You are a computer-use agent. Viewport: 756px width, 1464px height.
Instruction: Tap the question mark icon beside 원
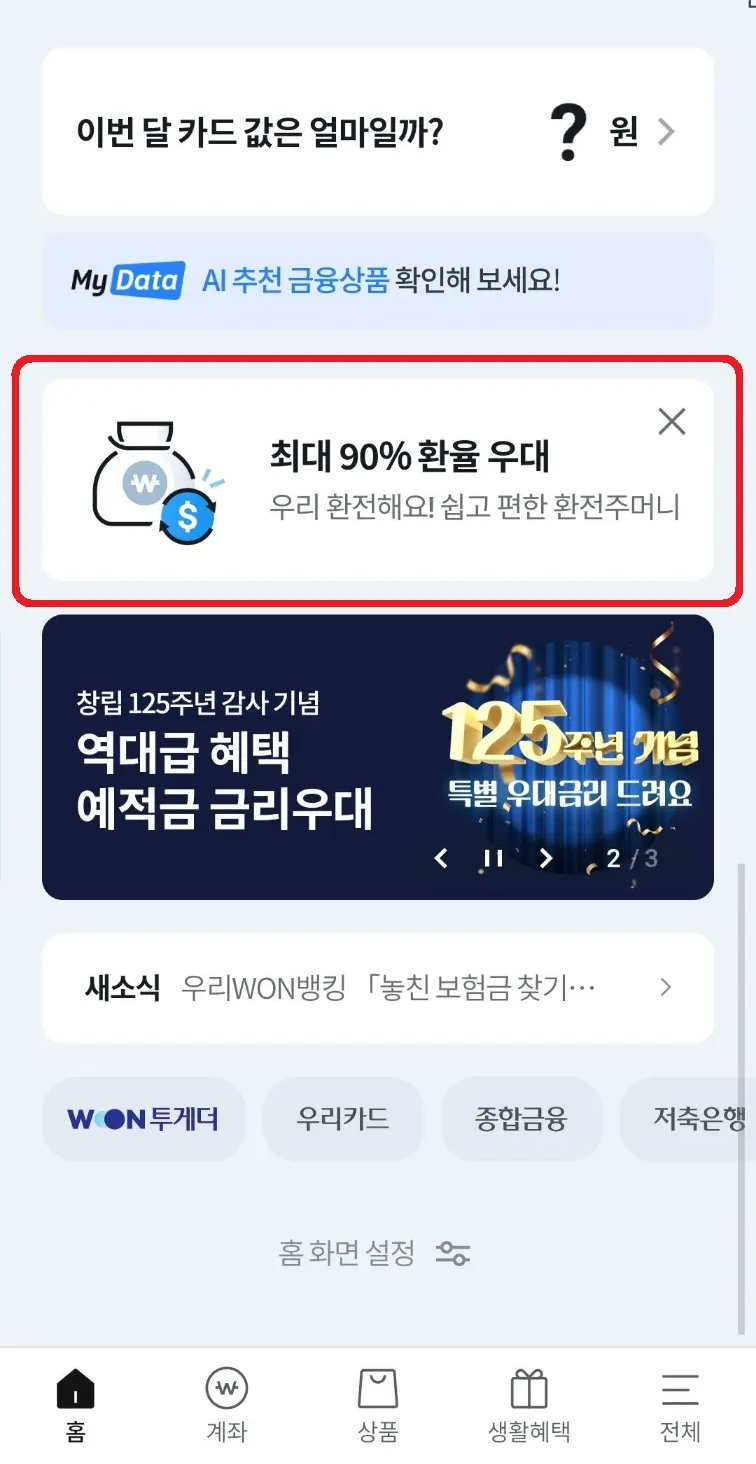coord(567,131)
